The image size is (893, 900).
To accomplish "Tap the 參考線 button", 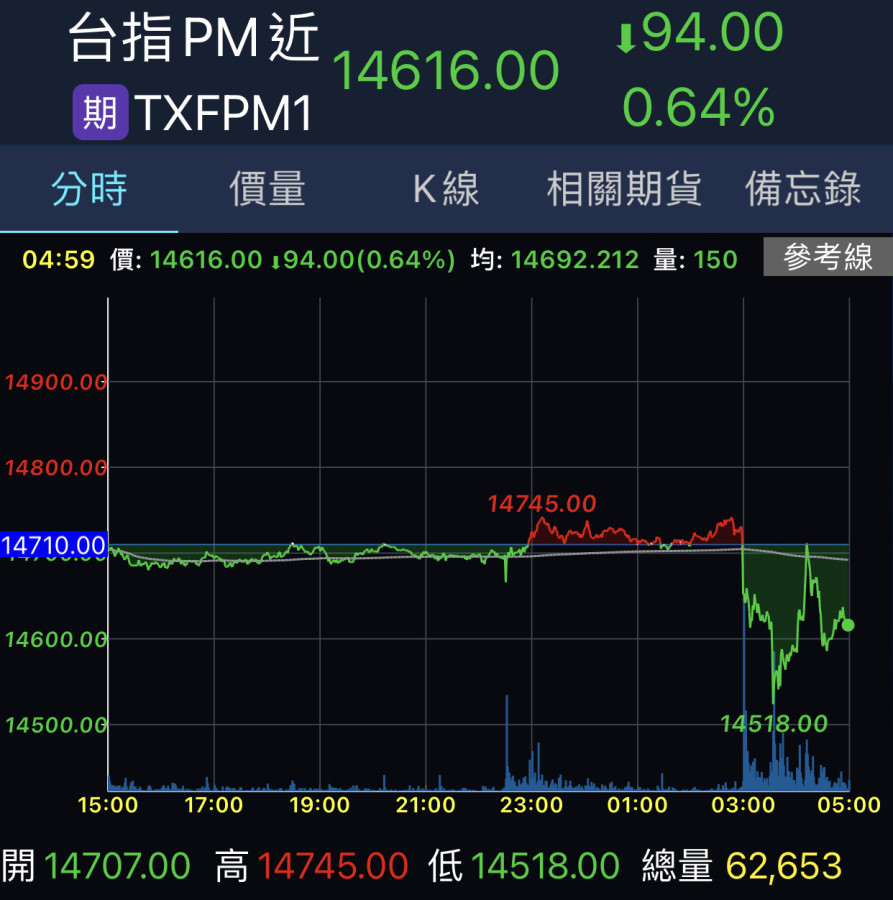I will click(x=828, y=258).
